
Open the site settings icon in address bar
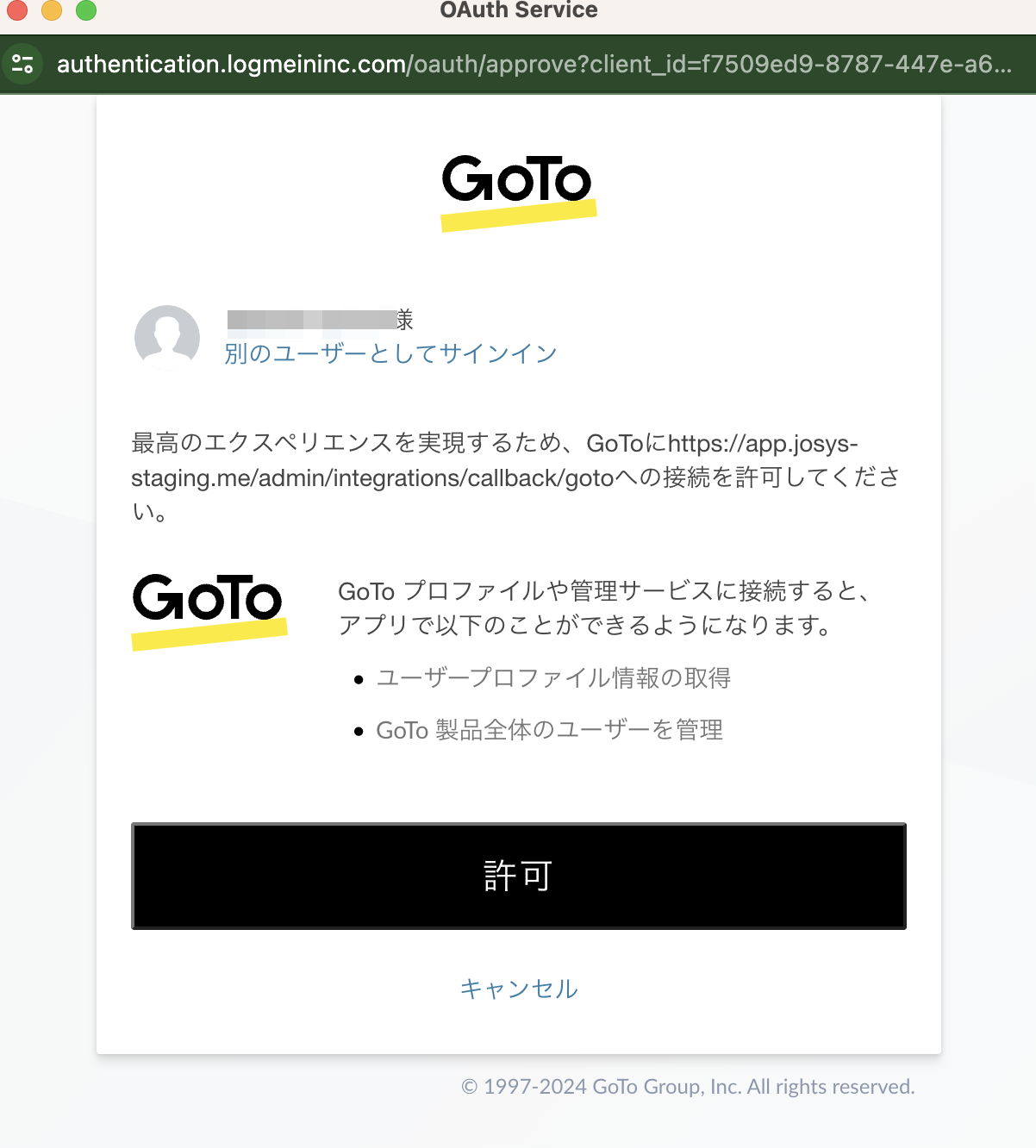point(22,65)
